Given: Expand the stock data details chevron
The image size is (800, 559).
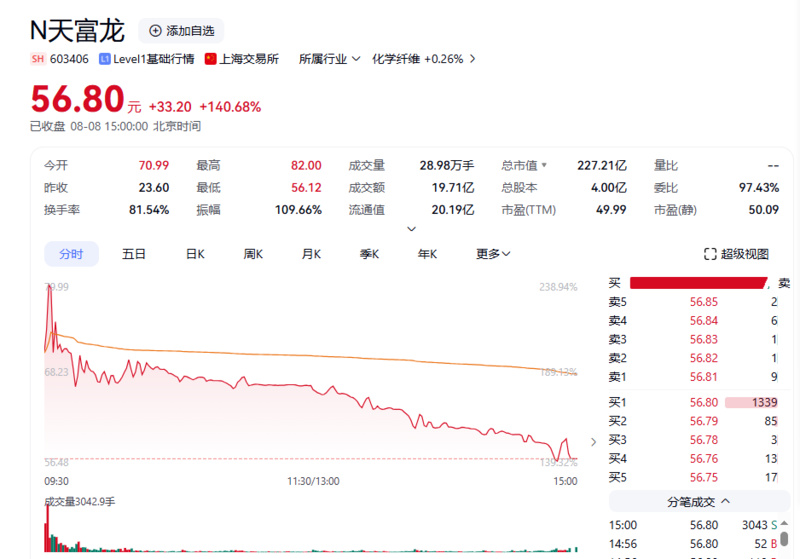Looking at the screenshot, I should click(411, 229).
